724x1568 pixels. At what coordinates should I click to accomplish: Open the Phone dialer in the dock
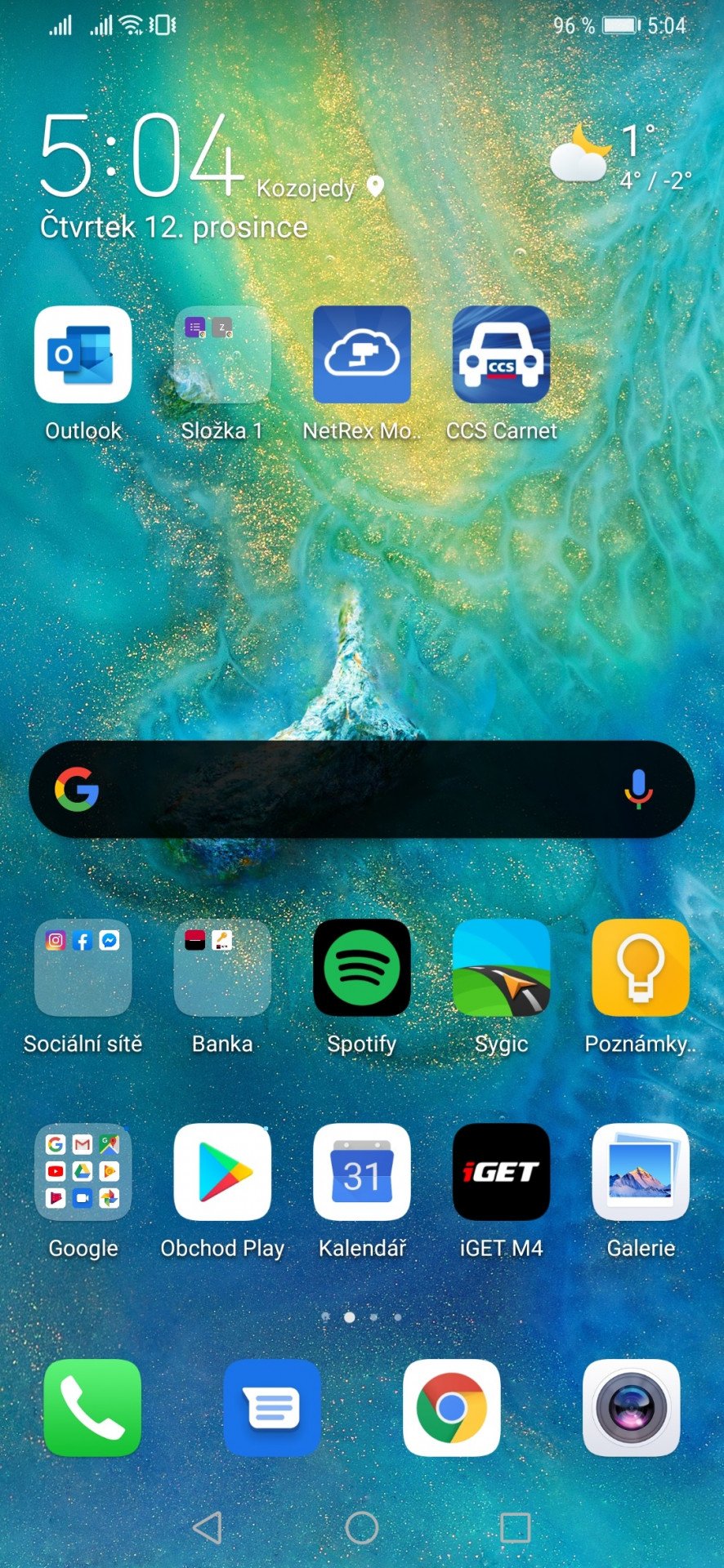pos(92,1408)
